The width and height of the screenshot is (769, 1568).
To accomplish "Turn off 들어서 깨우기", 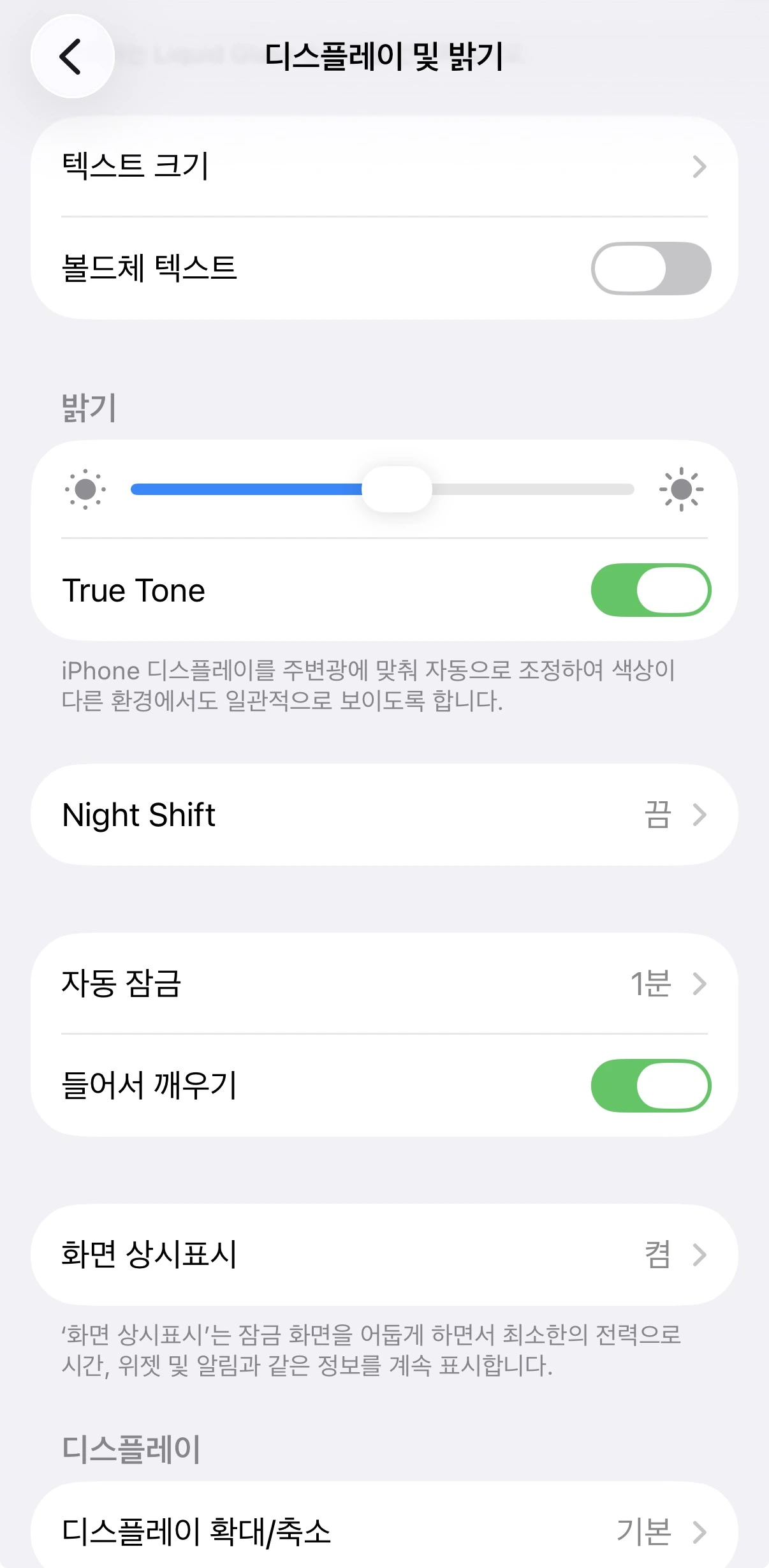I will [652, 1085].
